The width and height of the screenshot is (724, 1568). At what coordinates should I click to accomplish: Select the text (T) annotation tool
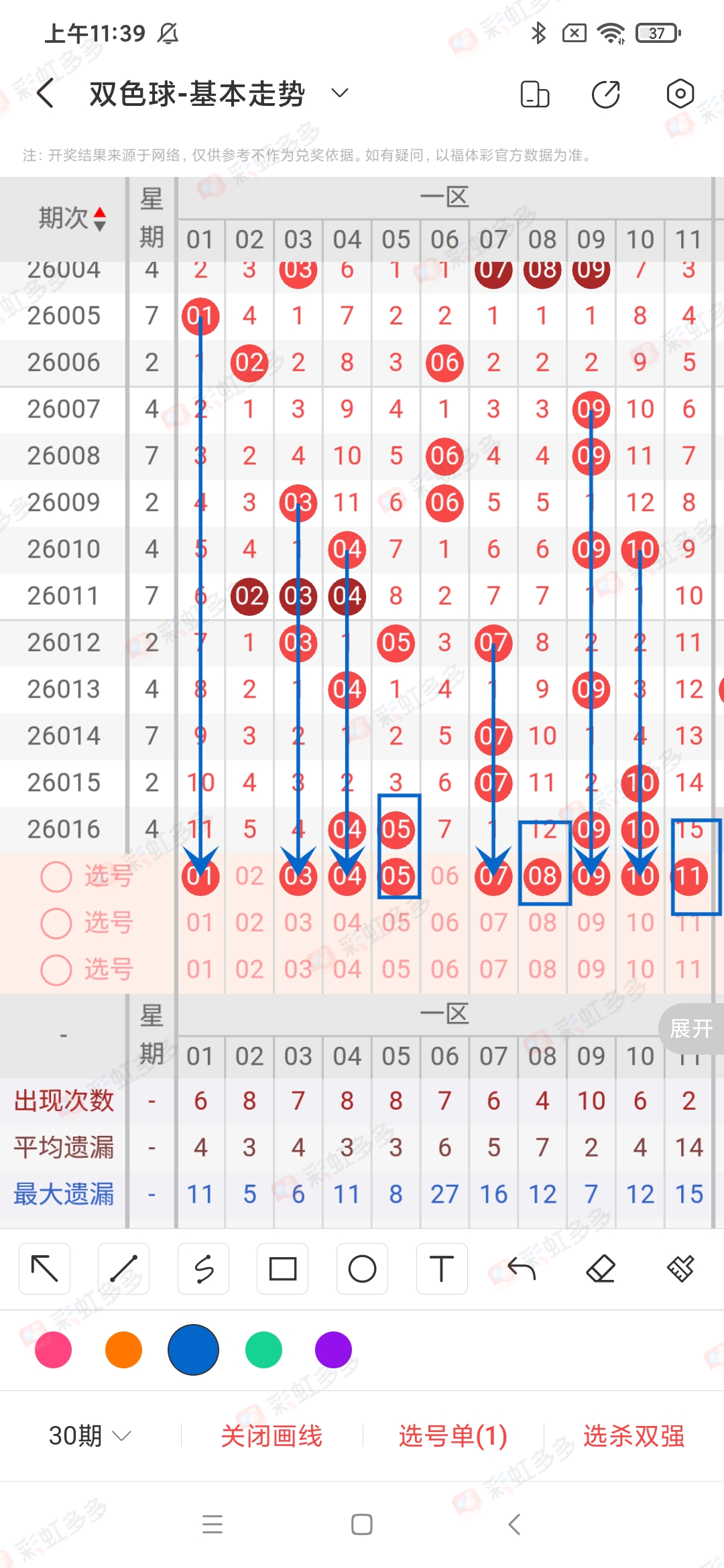[x=442, y=1268]
